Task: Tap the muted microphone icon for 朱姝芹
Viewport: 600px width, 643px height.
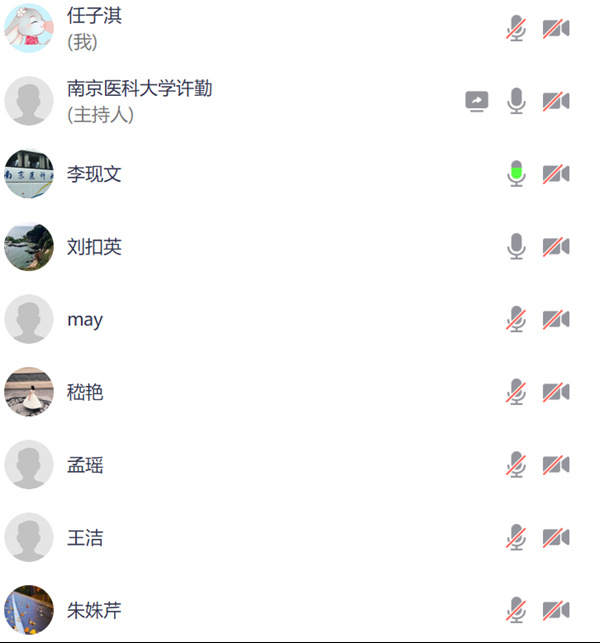Action: [516, 610]
